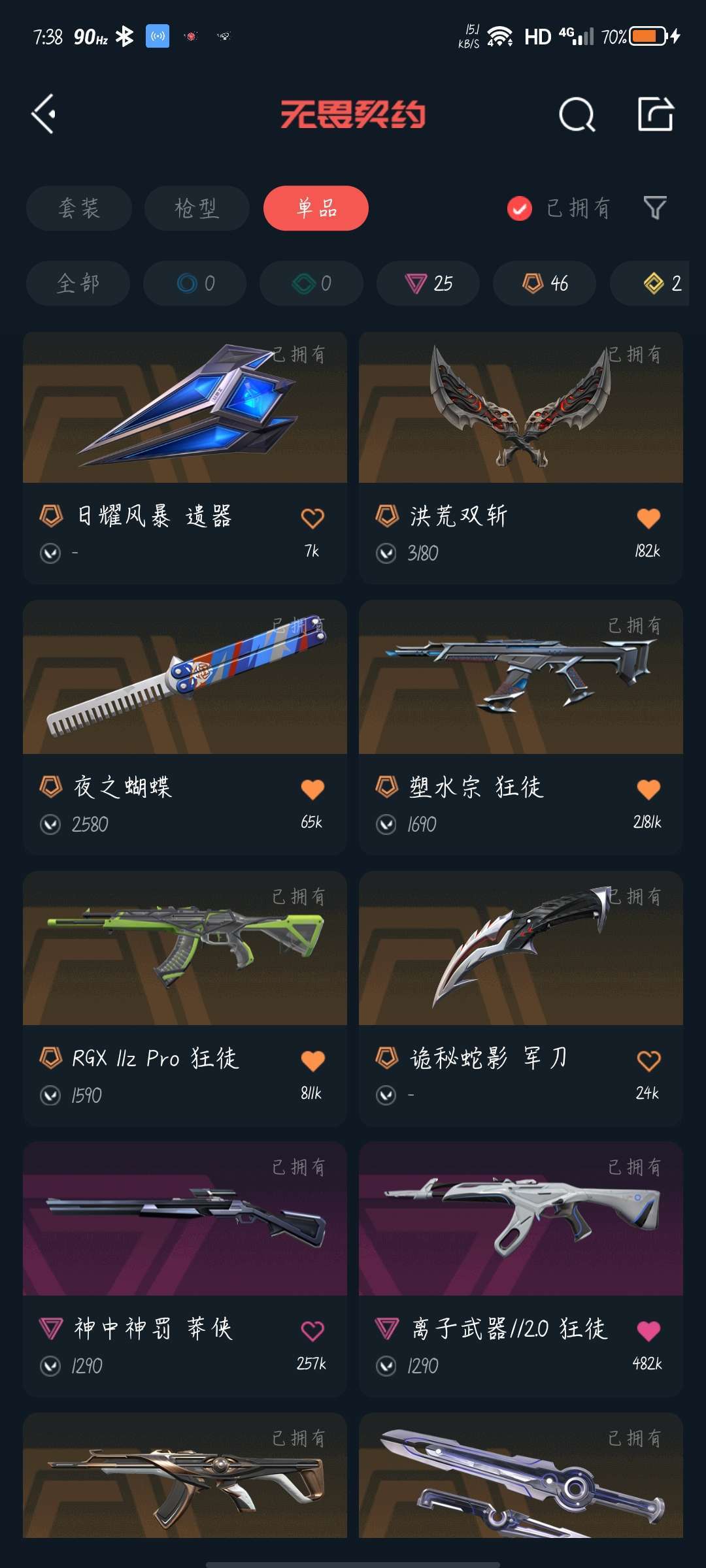Uncheck the 已拥有 checkbox
The height and width of the screenshot is (1568, 706).
[x=520, y=209]
